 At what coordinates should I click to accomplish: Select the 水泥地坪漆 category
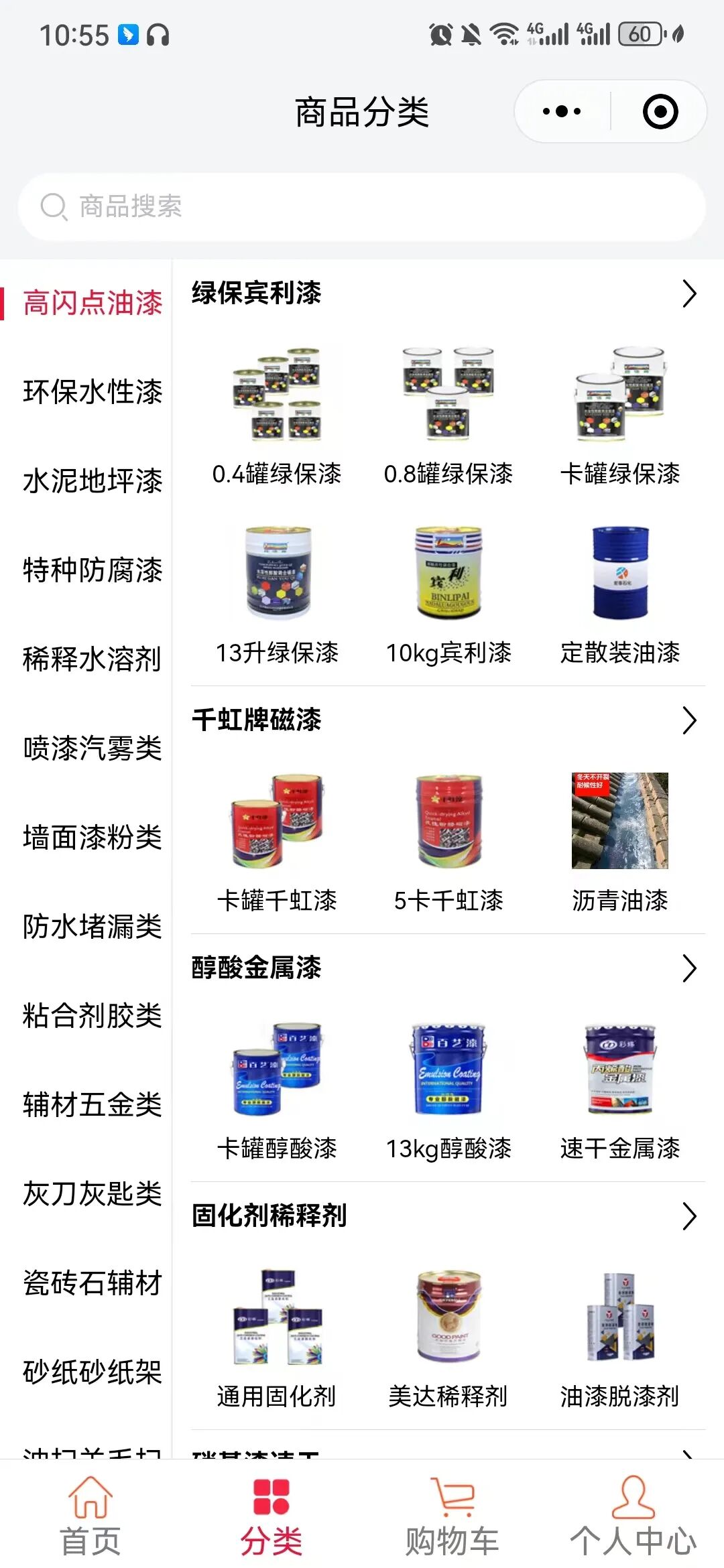point(93,481)
